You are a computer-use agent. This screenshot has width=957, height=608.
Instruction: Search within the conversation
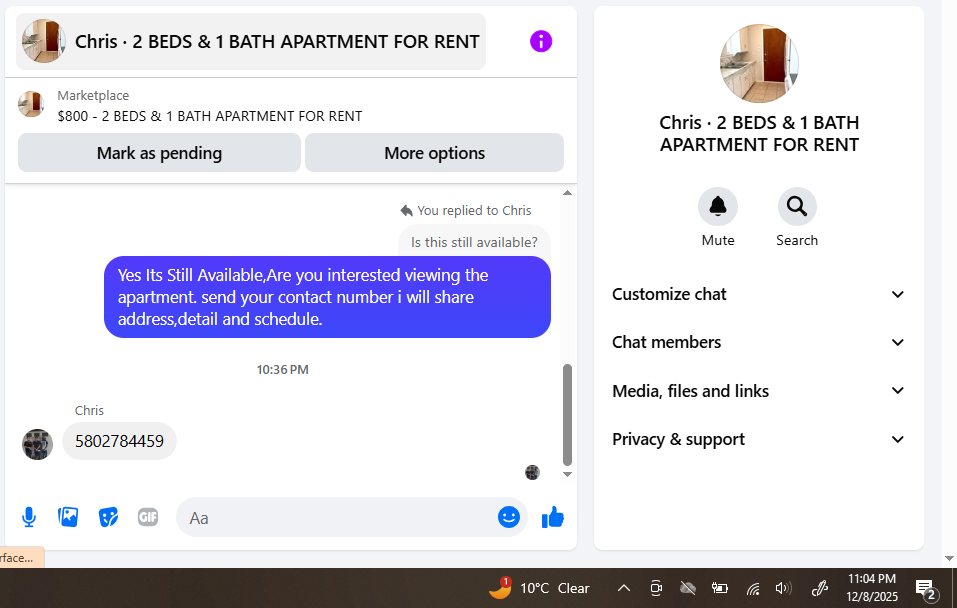(x=796, y=217)
